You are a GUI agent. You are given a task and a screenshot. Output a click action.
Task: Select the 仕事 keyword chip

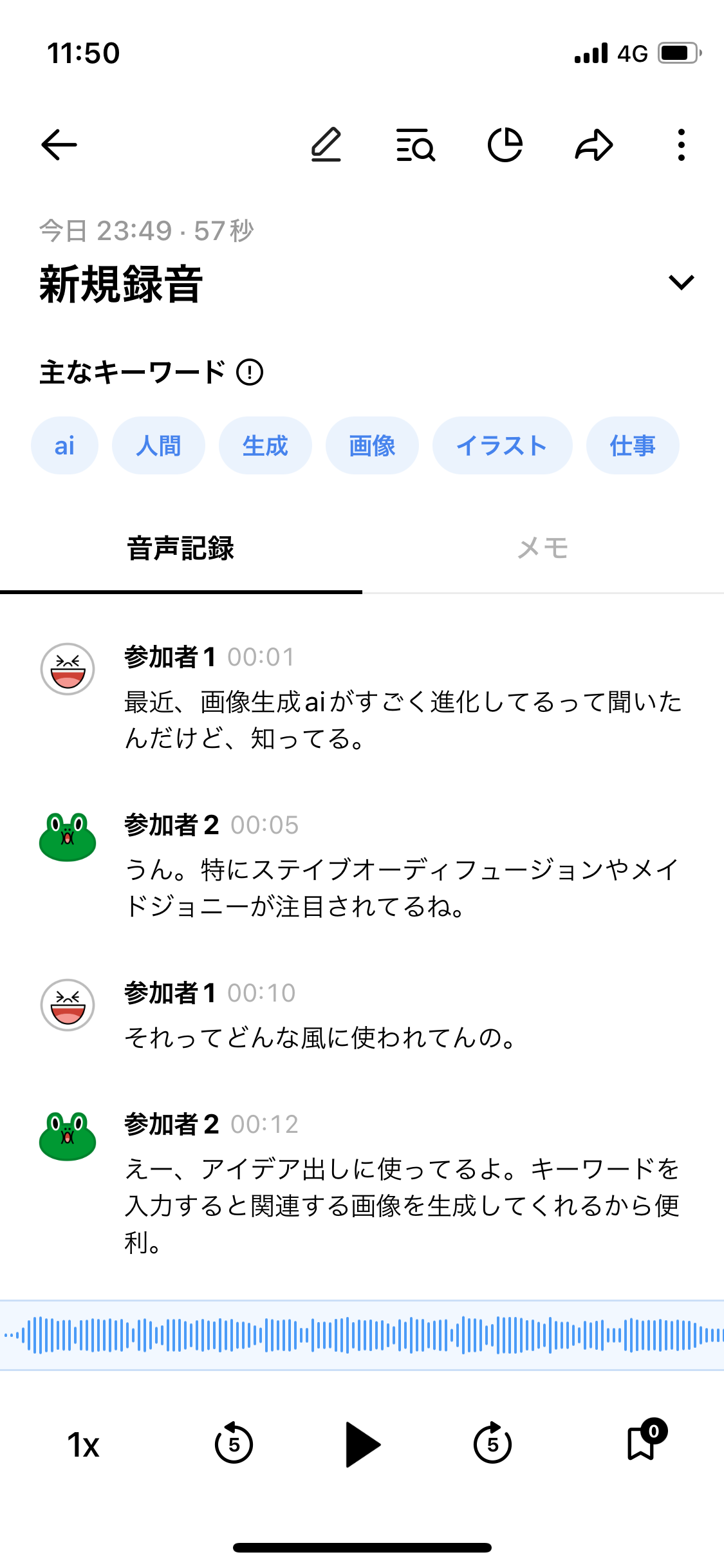point(633,445)
